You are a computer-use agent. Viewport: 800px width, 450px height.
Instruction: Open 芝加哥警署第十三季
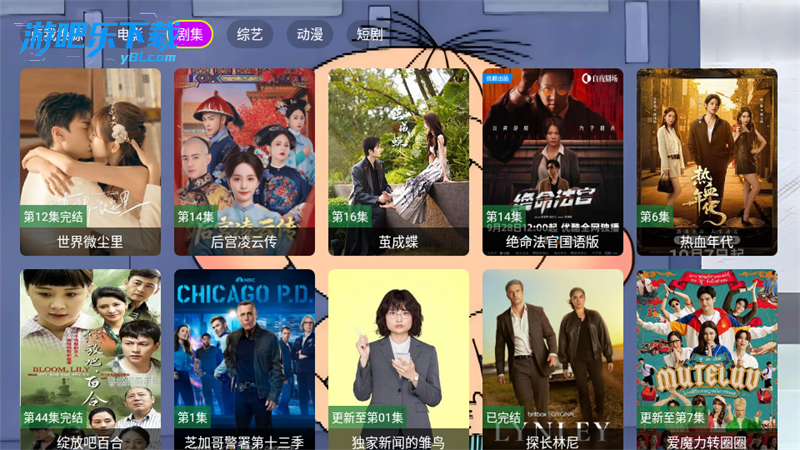244,360
